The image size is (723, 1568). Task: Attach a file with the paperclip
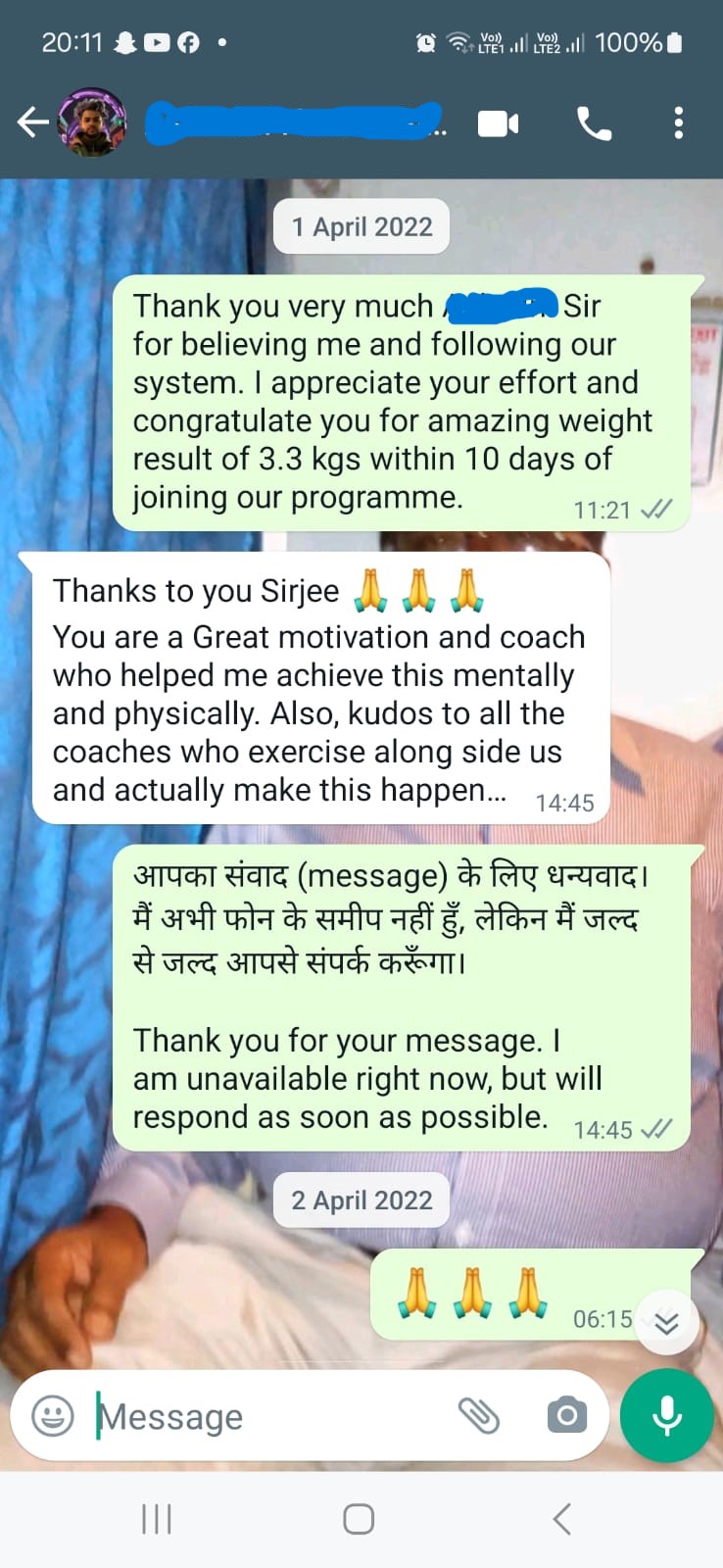(x=479, y=1415)
